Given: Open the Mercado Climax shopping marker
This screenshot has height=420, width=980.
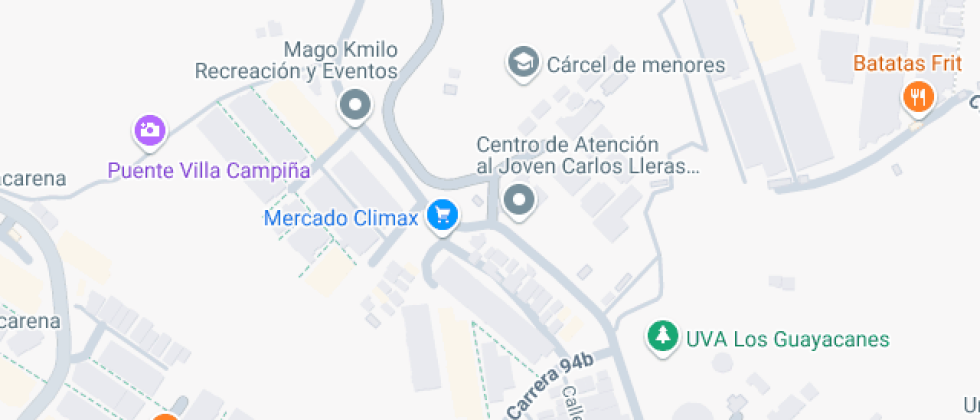Looking at the screenshot, I should [442, 215].
